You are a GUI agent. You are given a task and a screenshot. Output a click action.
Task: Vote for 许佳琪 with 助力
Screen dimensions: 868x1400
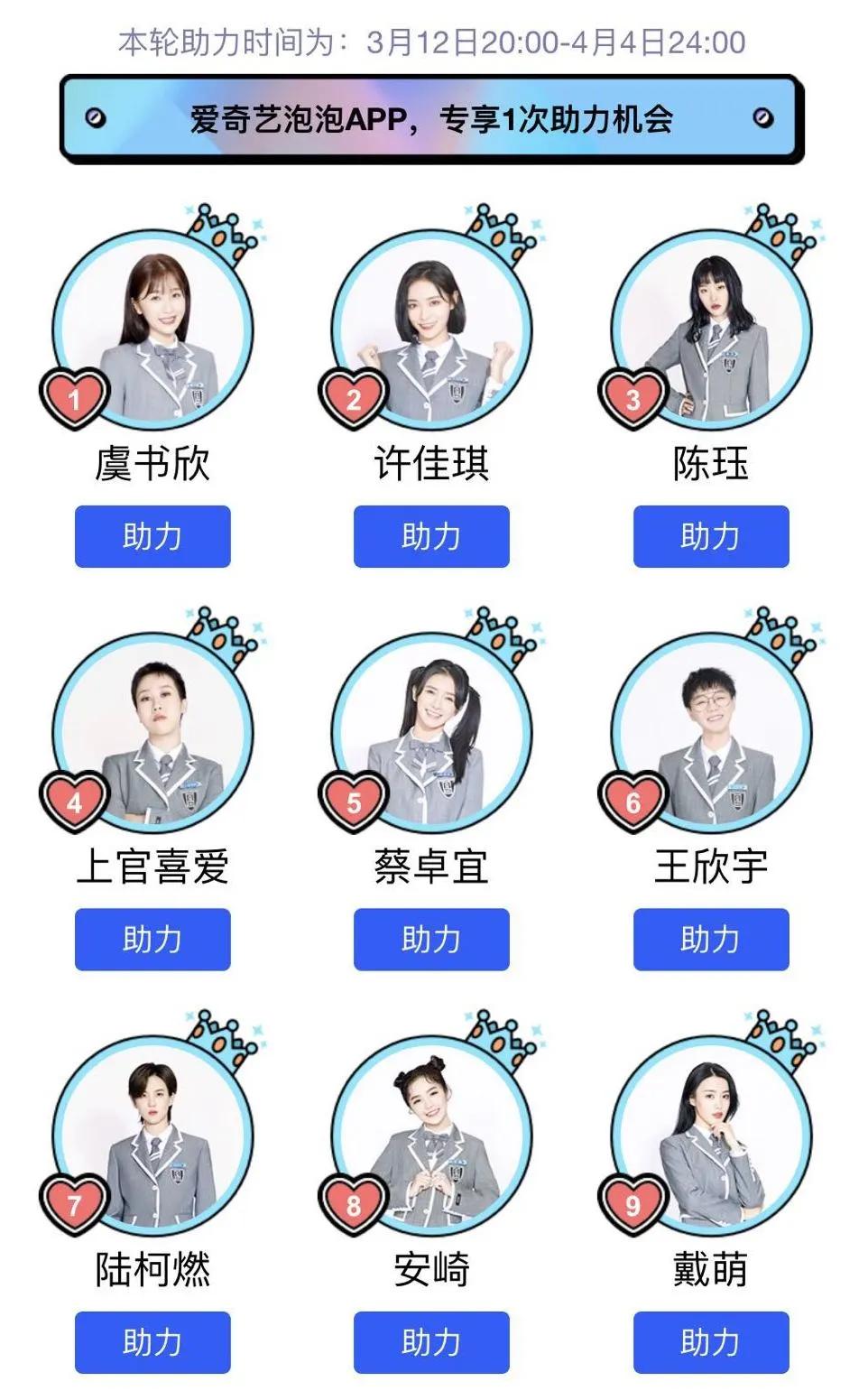(431, 536)
